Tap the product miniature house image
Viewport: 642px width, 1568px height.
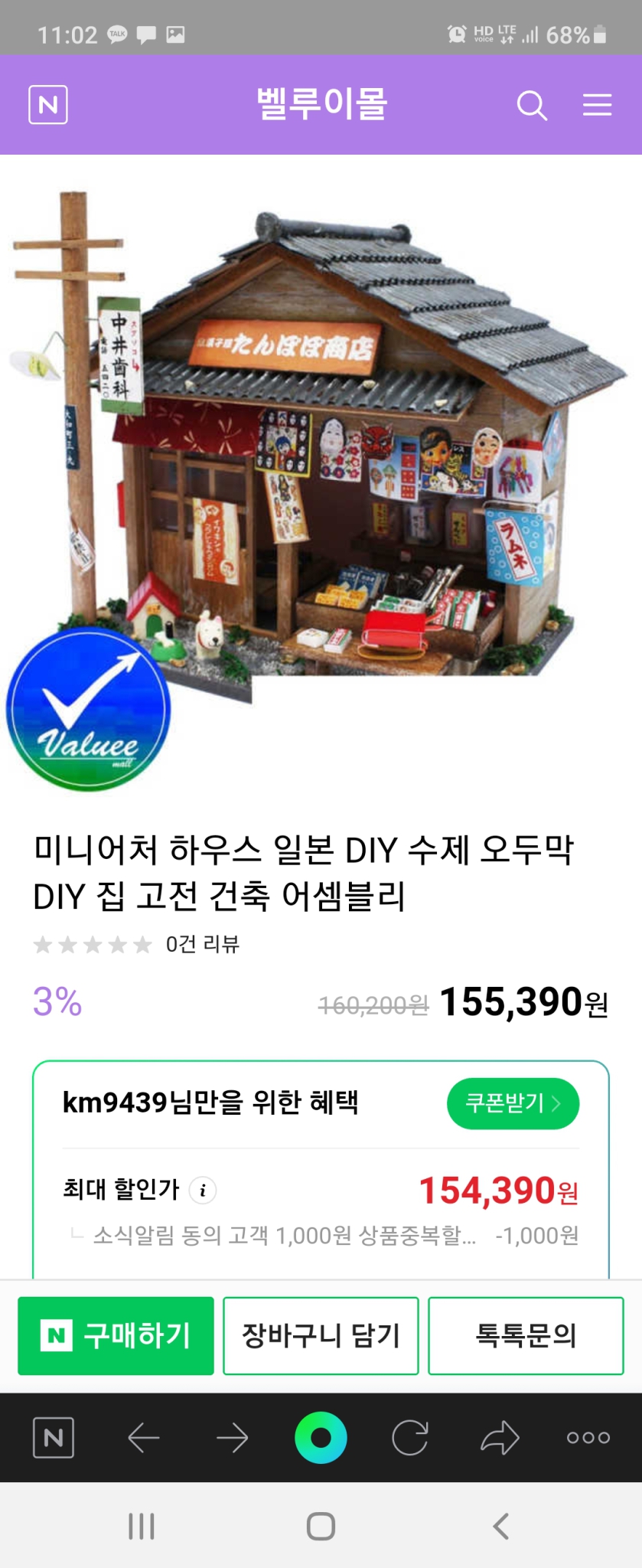tap(321, 459)
